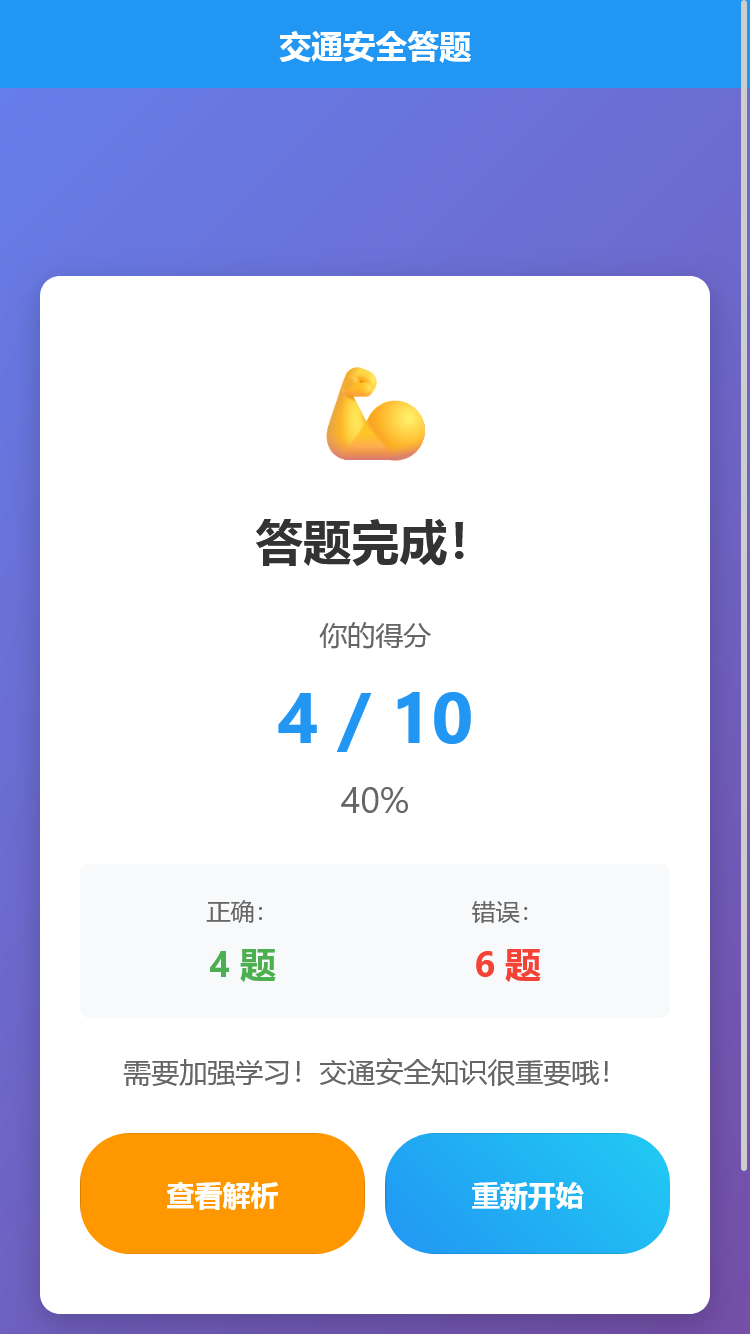Open the answer explanations via 查看解析
Image resolution: width=752 pixels, height=1336 pixels.
[222, 1193]
